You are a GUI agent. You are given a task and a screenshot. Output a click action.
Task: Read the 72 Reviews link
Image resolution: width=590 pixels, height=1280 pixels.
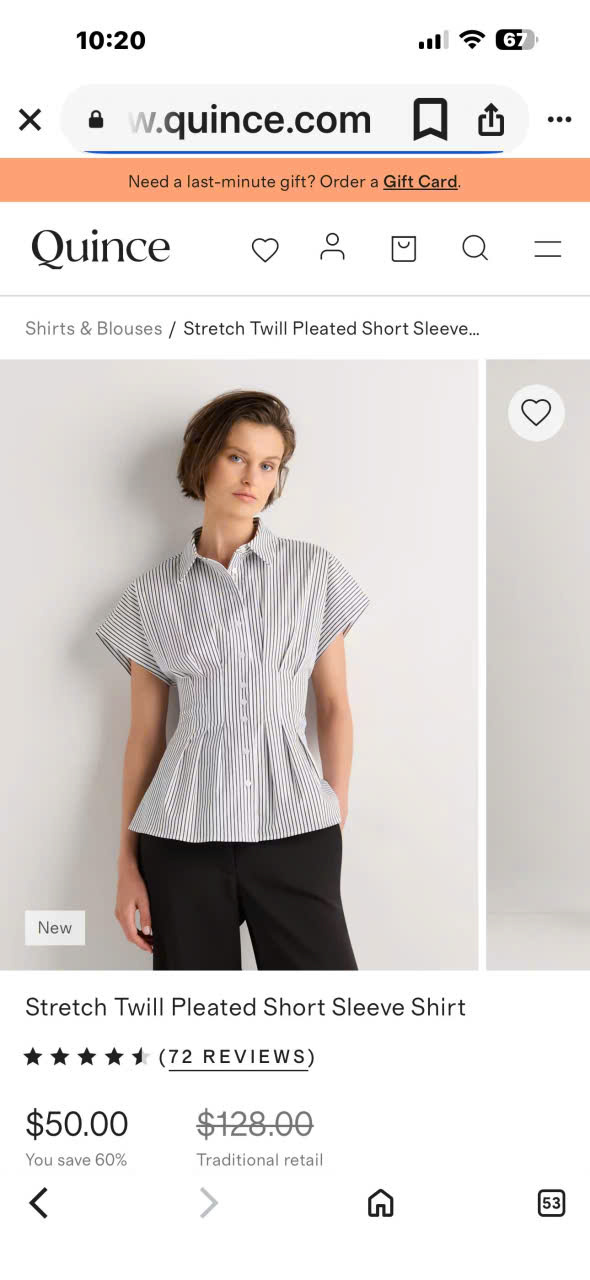(237, 1057)
